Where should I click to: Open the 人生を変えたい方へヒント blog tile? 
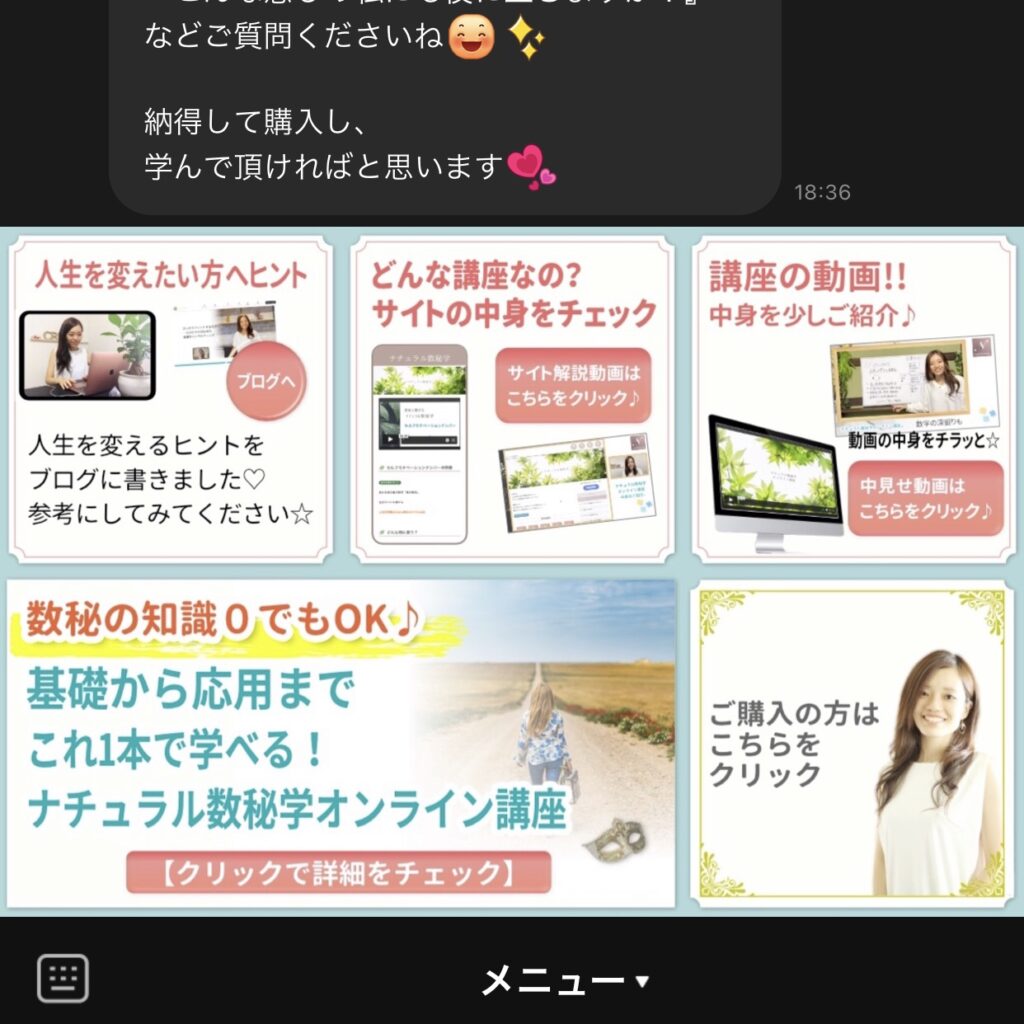click(170, 400)
